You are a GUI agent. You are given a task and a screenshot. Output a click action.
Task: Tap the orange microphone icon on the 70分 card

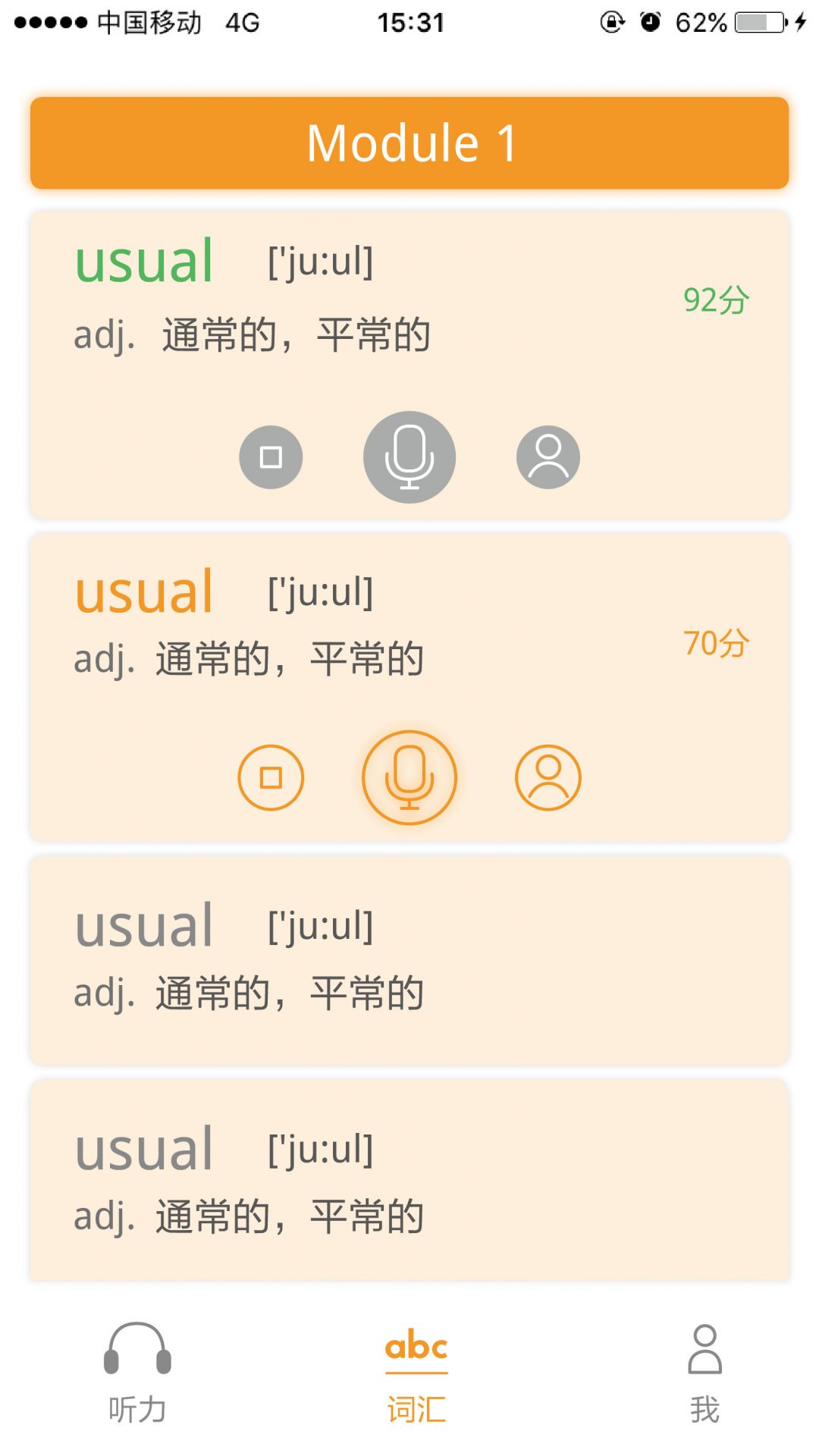[x=409, y=777]
